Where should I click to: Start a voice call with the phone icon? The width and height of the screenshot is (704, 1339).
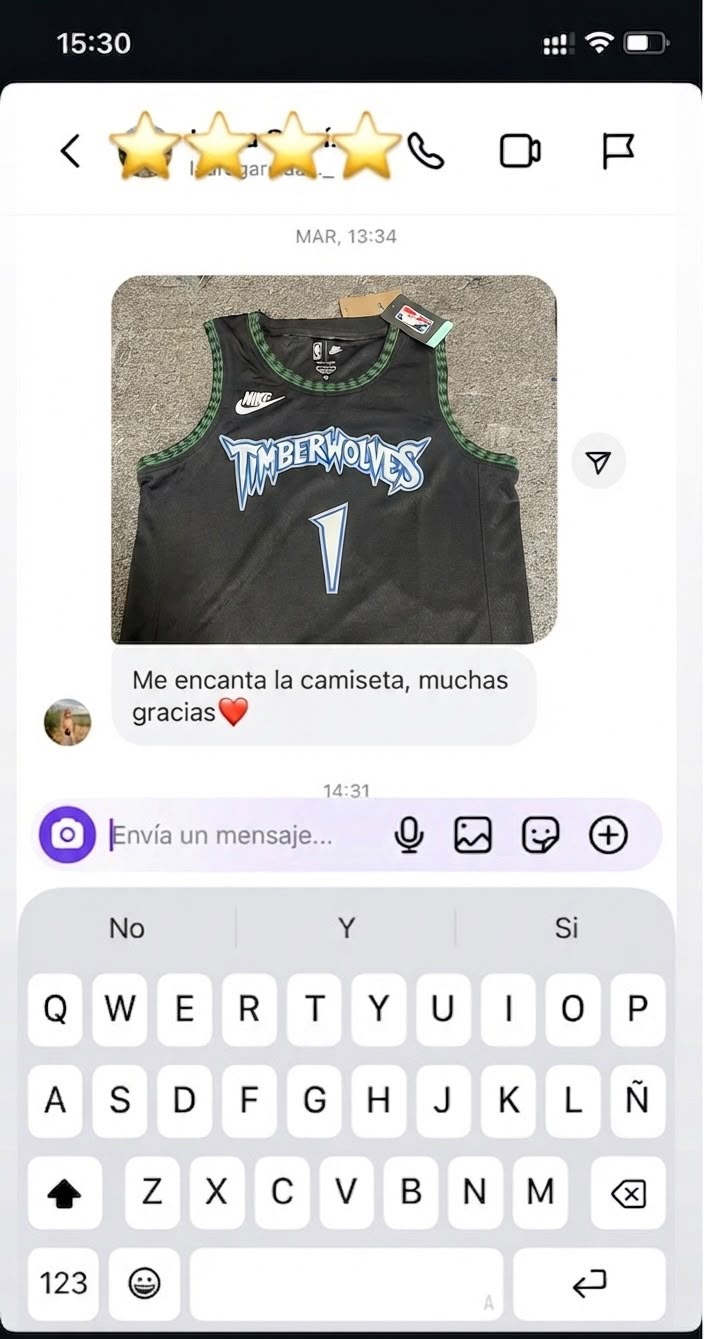point(427,151)
